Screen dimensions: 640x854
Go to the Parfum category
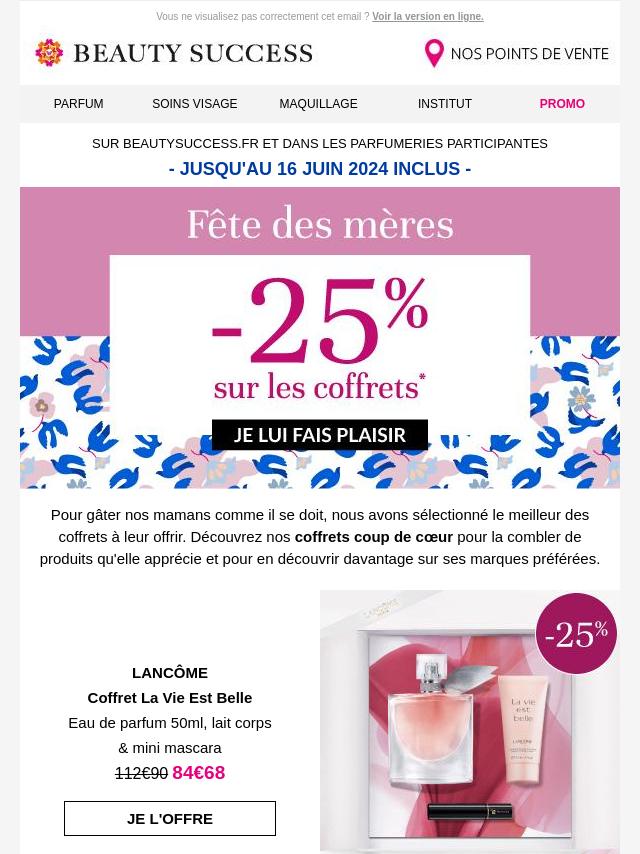pos(78,104)
